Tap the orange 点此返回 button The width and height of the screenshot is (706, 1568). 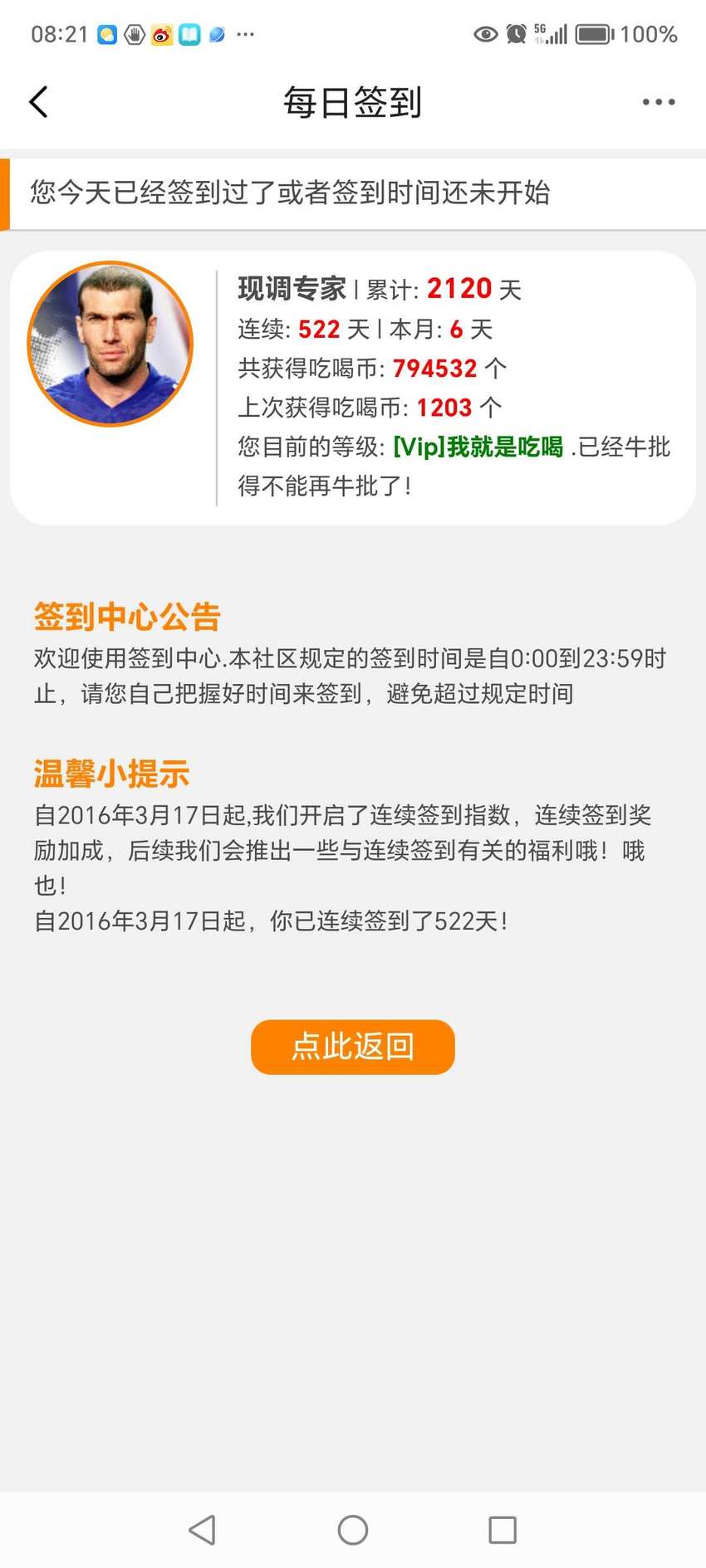pyautogui.click(x=353, y=1047)
